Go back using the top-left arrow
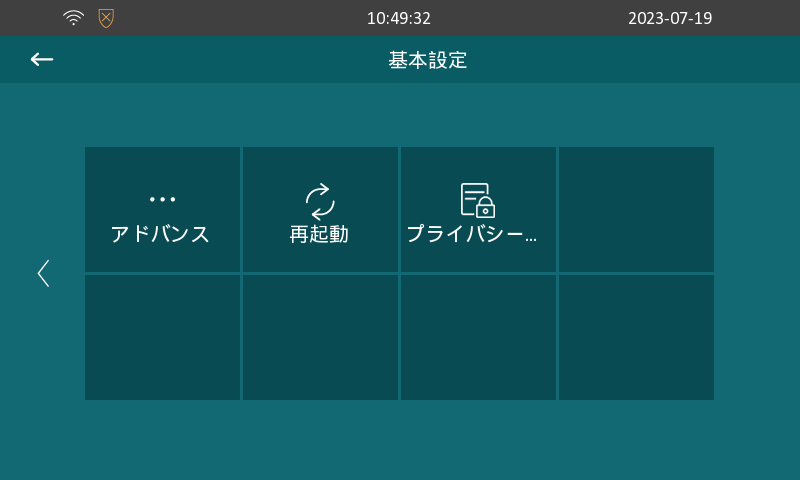 pyautogui.click(x=41, y=59)
